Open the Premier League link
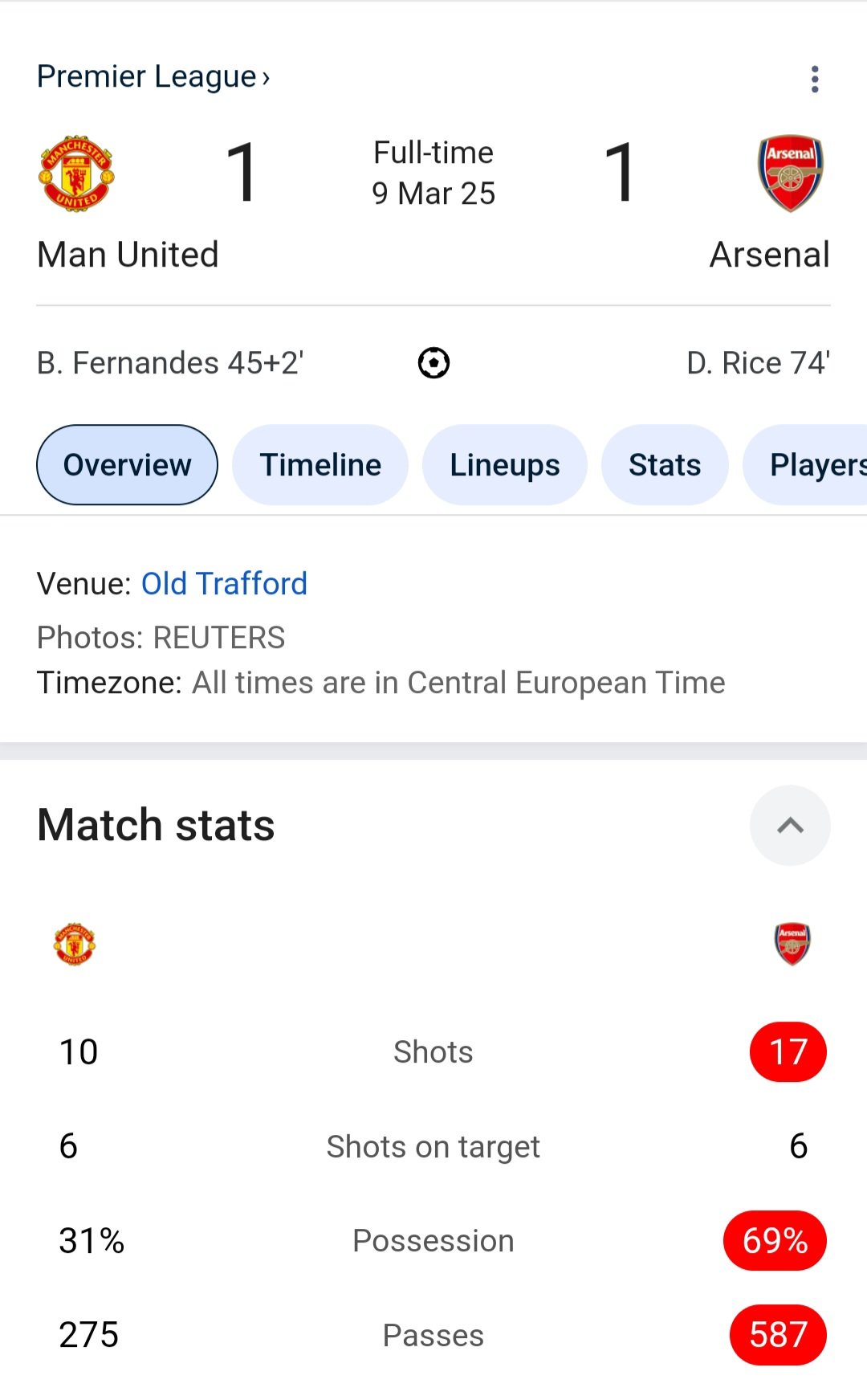 coord(153,77)
